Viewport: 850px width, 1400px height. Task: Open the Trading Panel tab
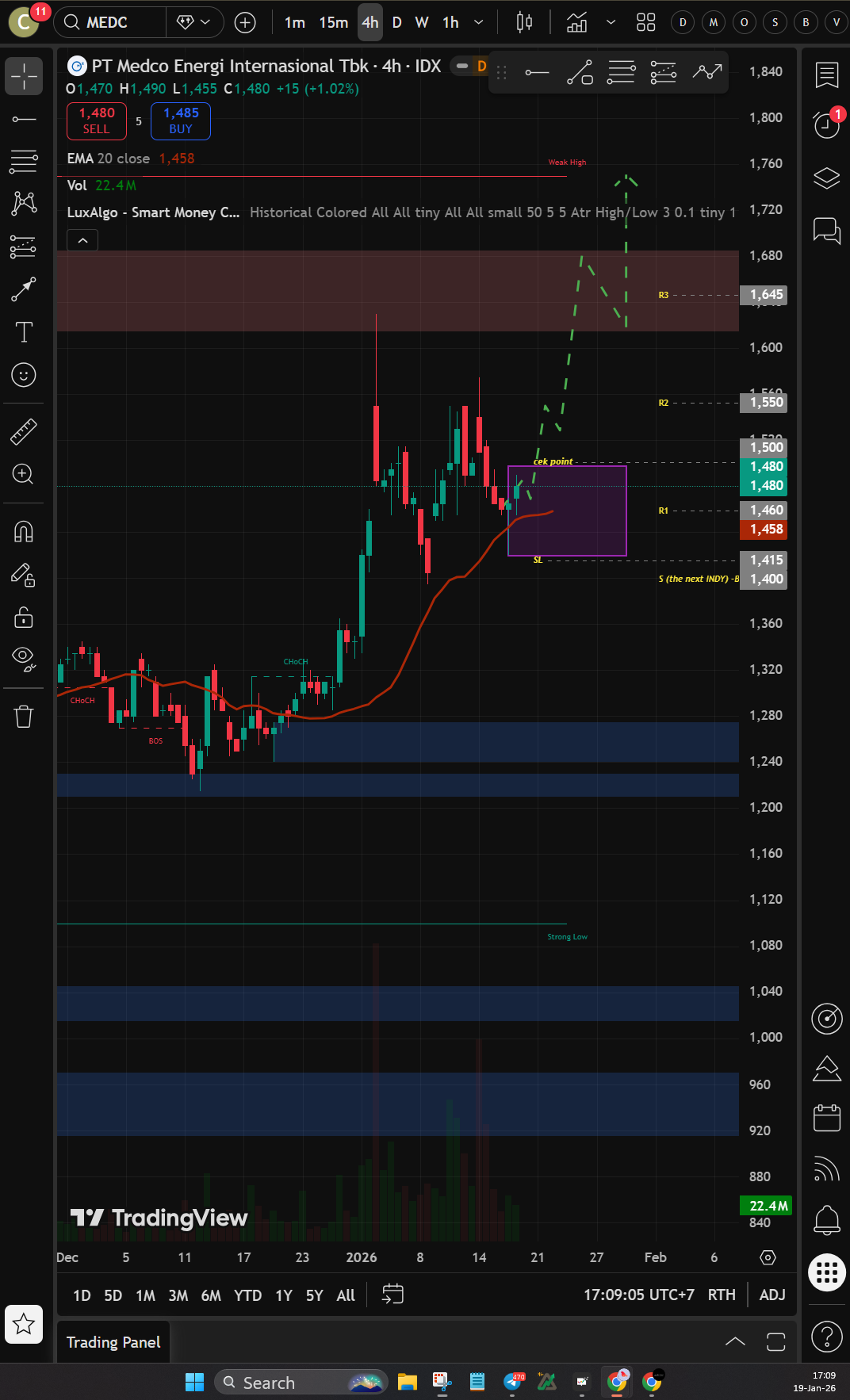click(x=113, y=1342)
